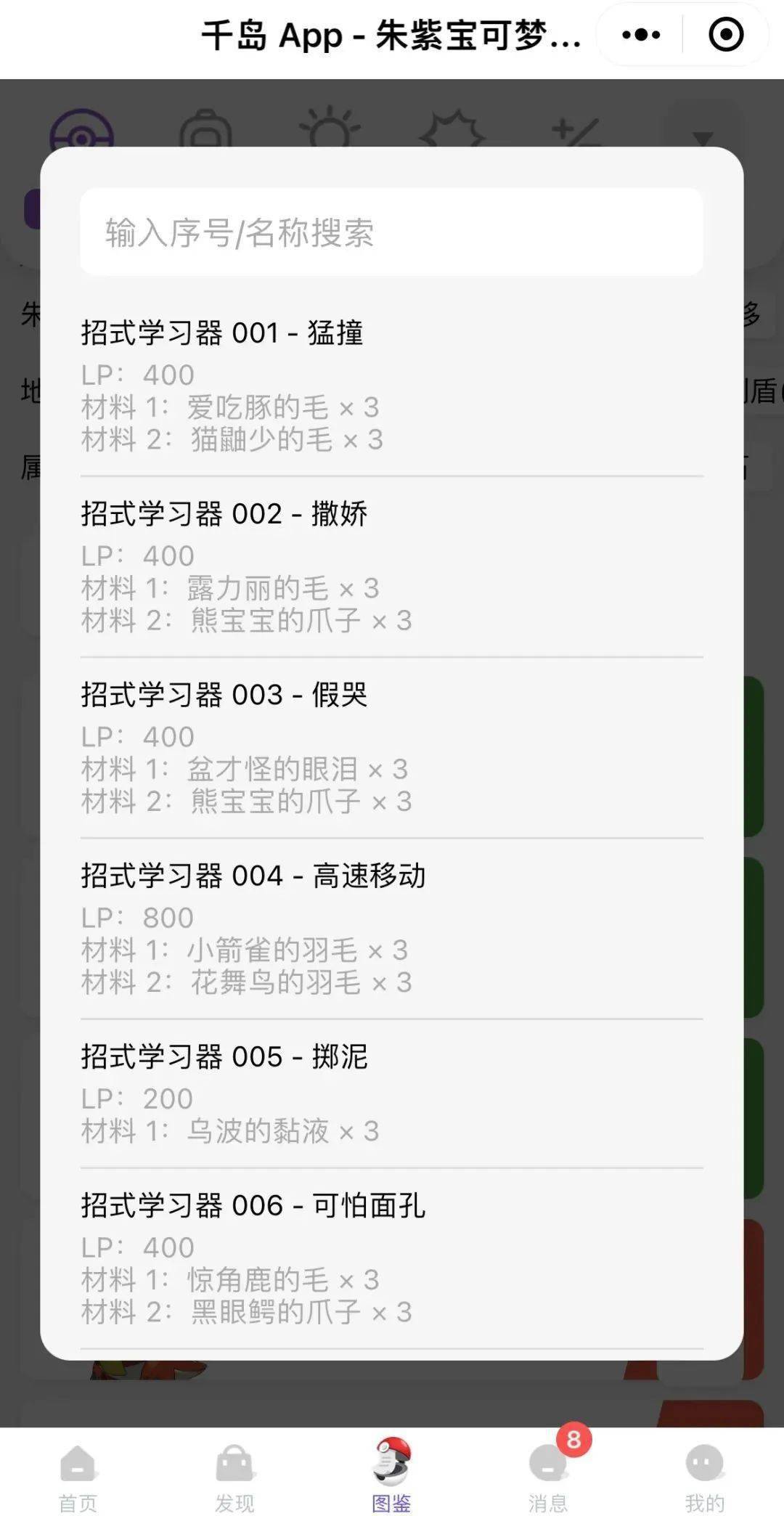Select 招式学习器 005 - 掷泥

[x=391, y=1093]
